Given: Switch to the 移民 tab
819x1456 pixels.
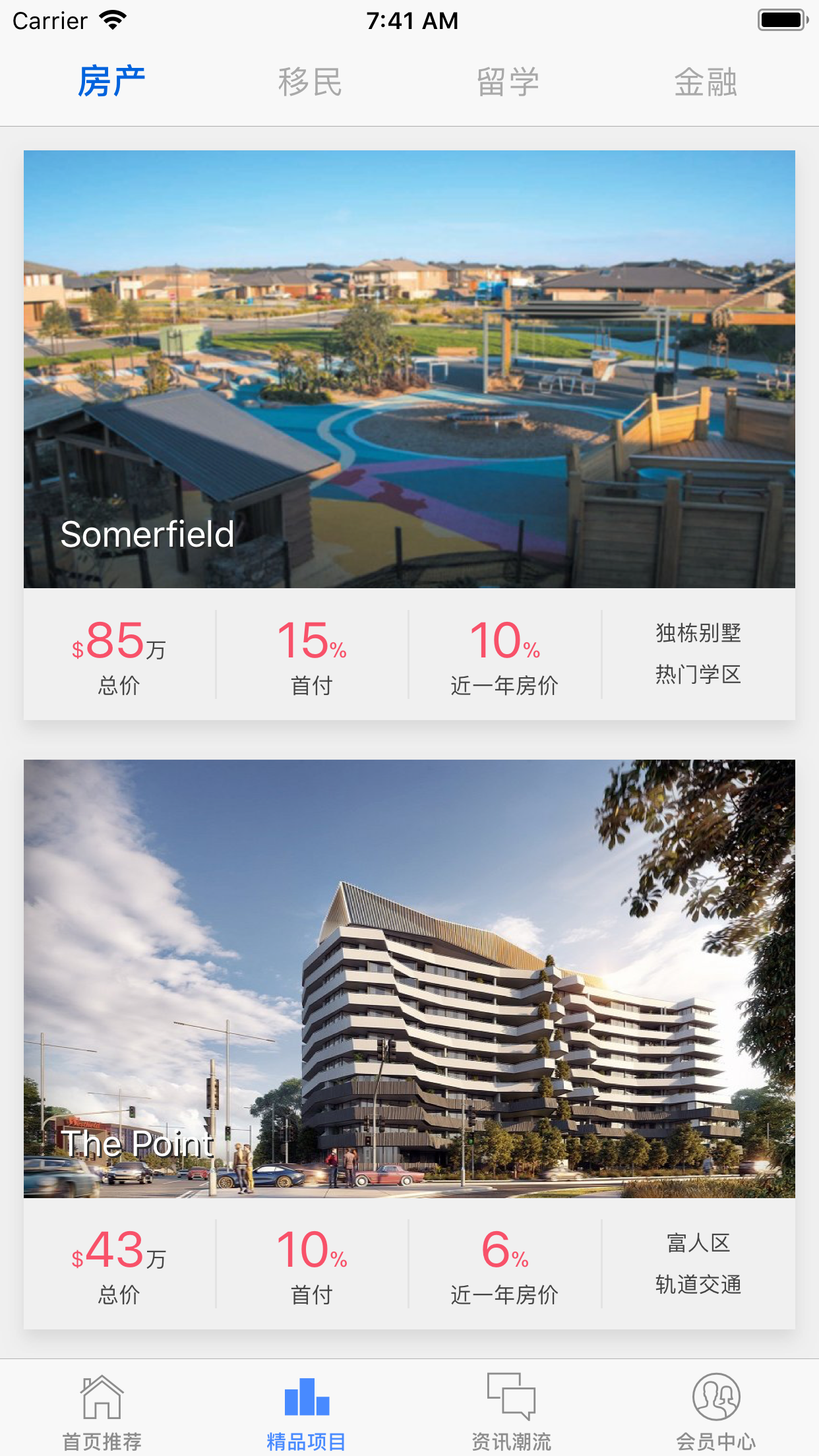Looking at the screenshot, I should point(310,82).
